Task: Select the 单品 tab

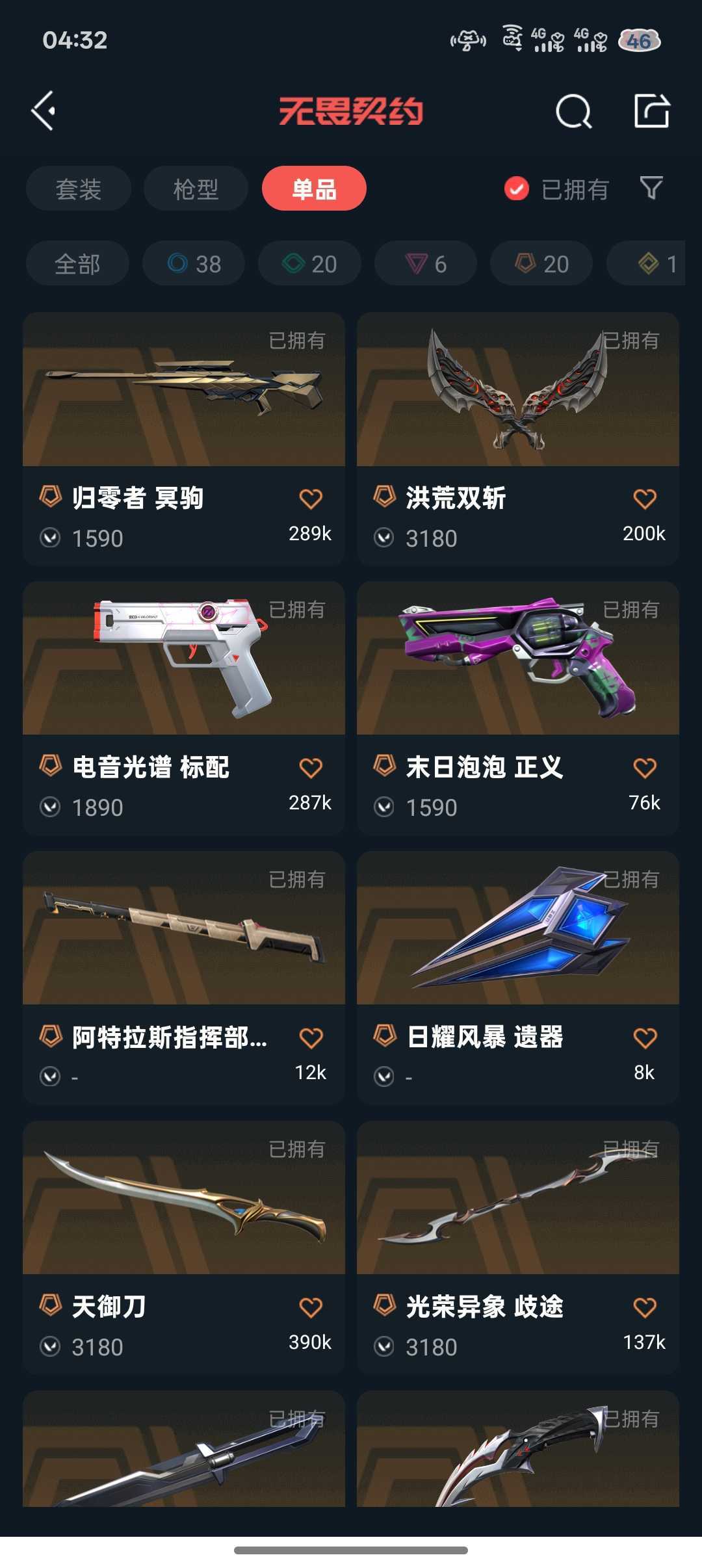Action: point(314,189)
